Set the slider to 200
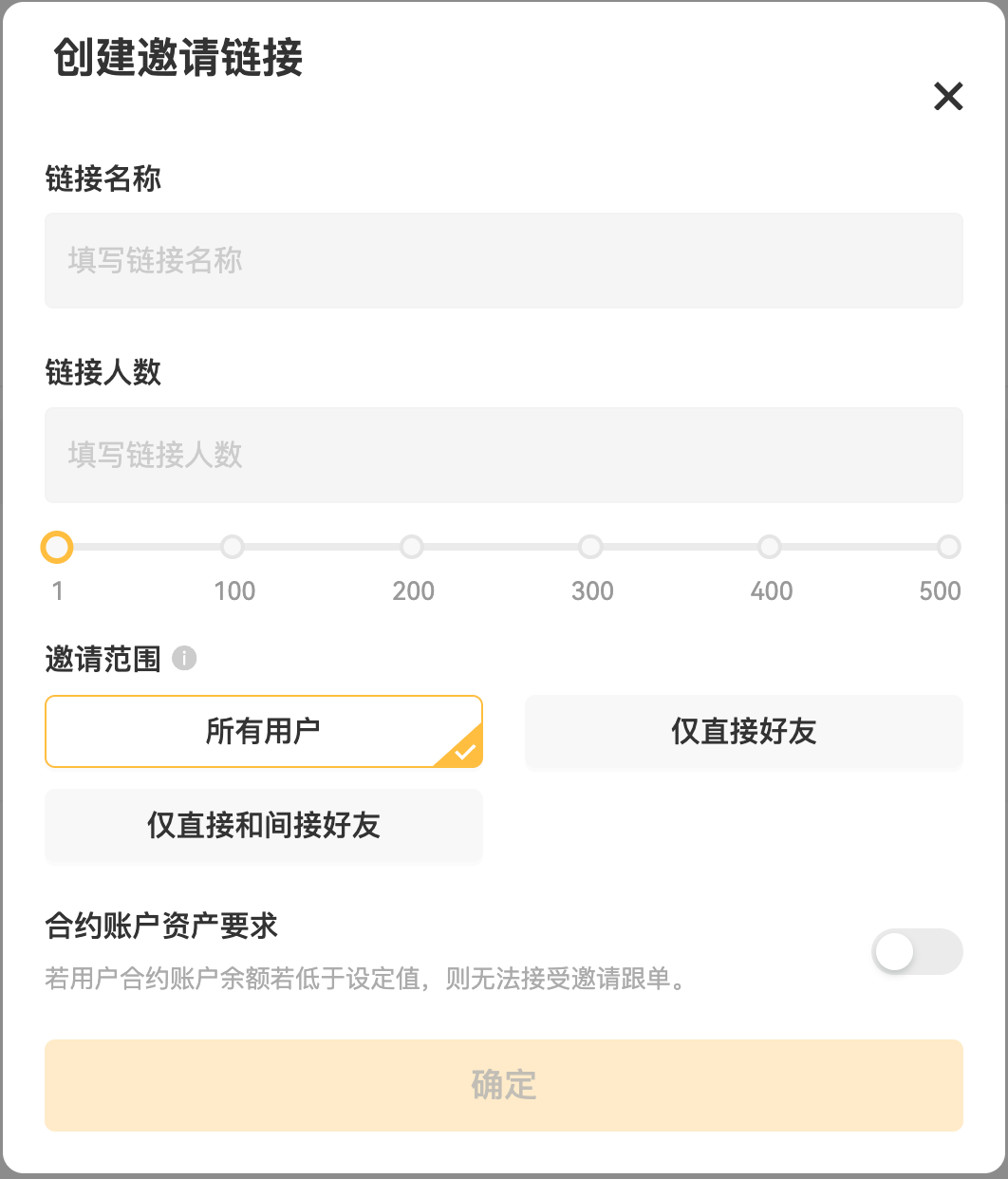 [x=412, y=547]
